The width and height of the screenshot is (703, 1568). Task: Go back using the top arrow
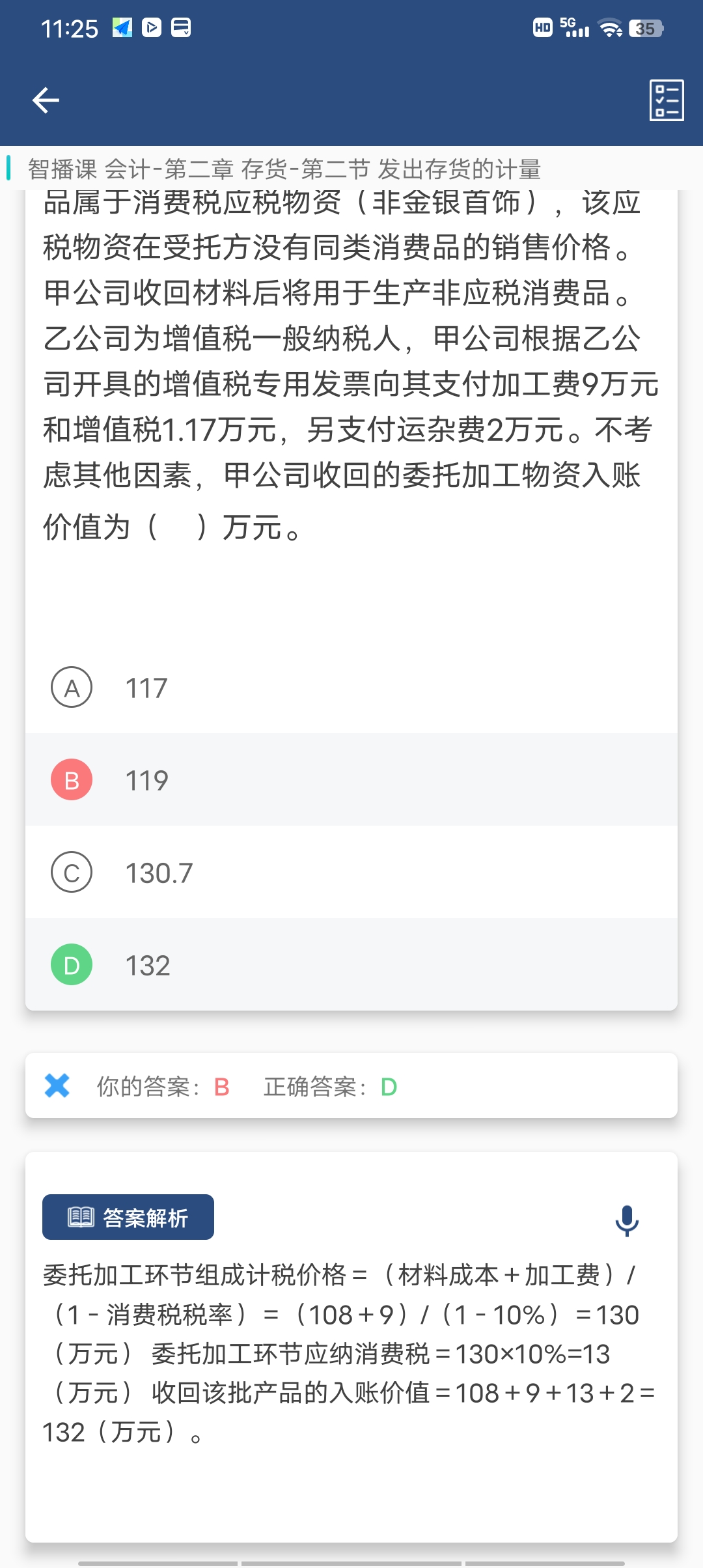click(x=46, y=100)
